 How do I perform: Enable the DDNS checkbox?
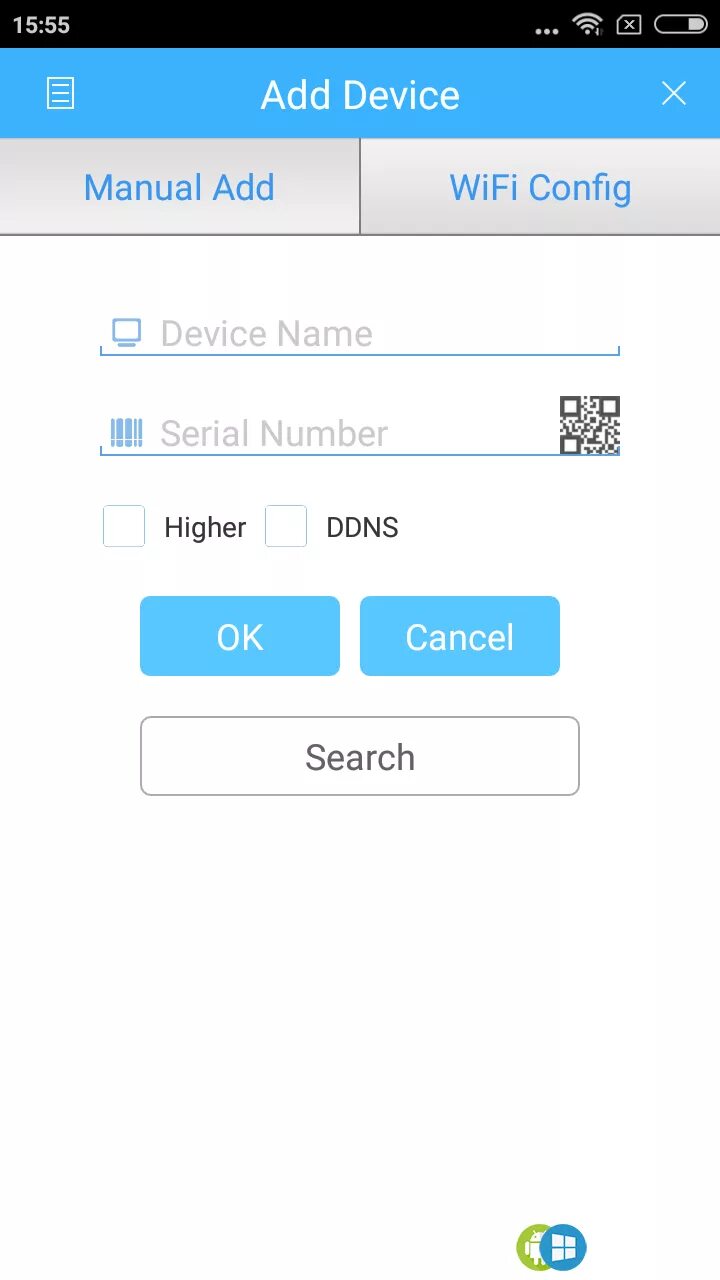(x=286, y=526)
